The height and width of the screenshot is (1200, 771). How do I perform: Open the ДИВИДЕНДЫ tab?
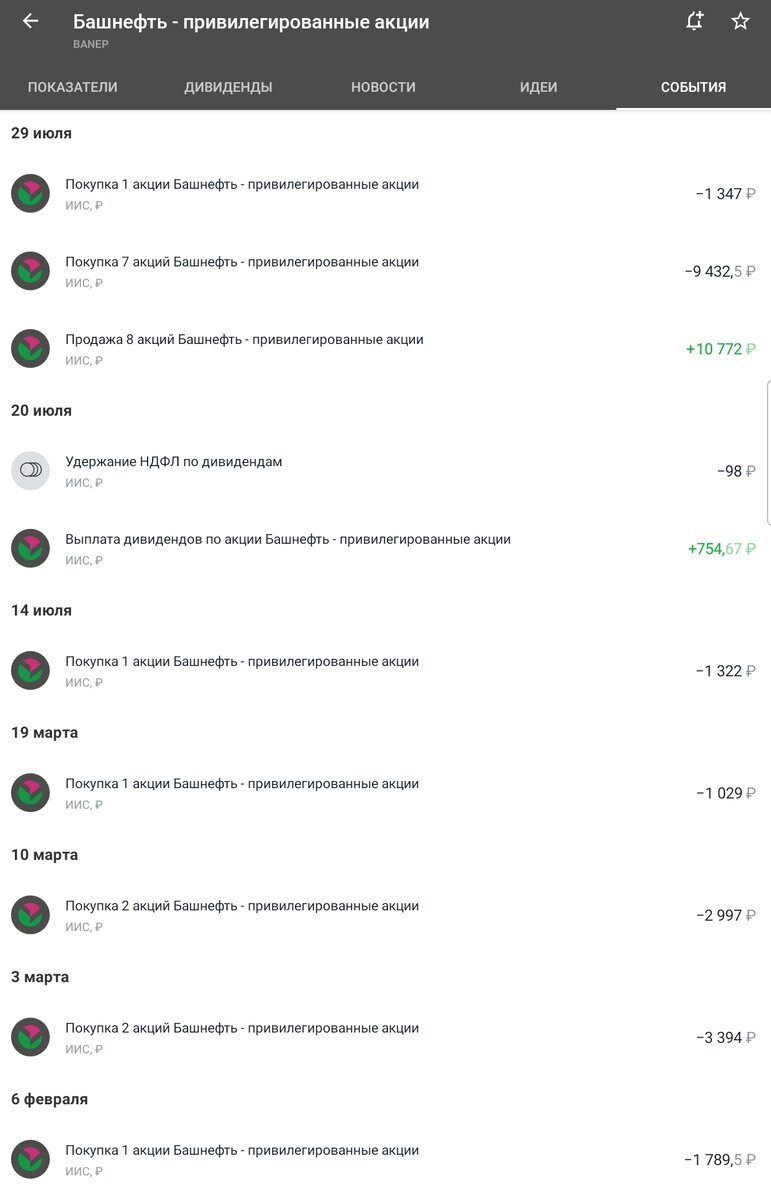click(226, 87)
